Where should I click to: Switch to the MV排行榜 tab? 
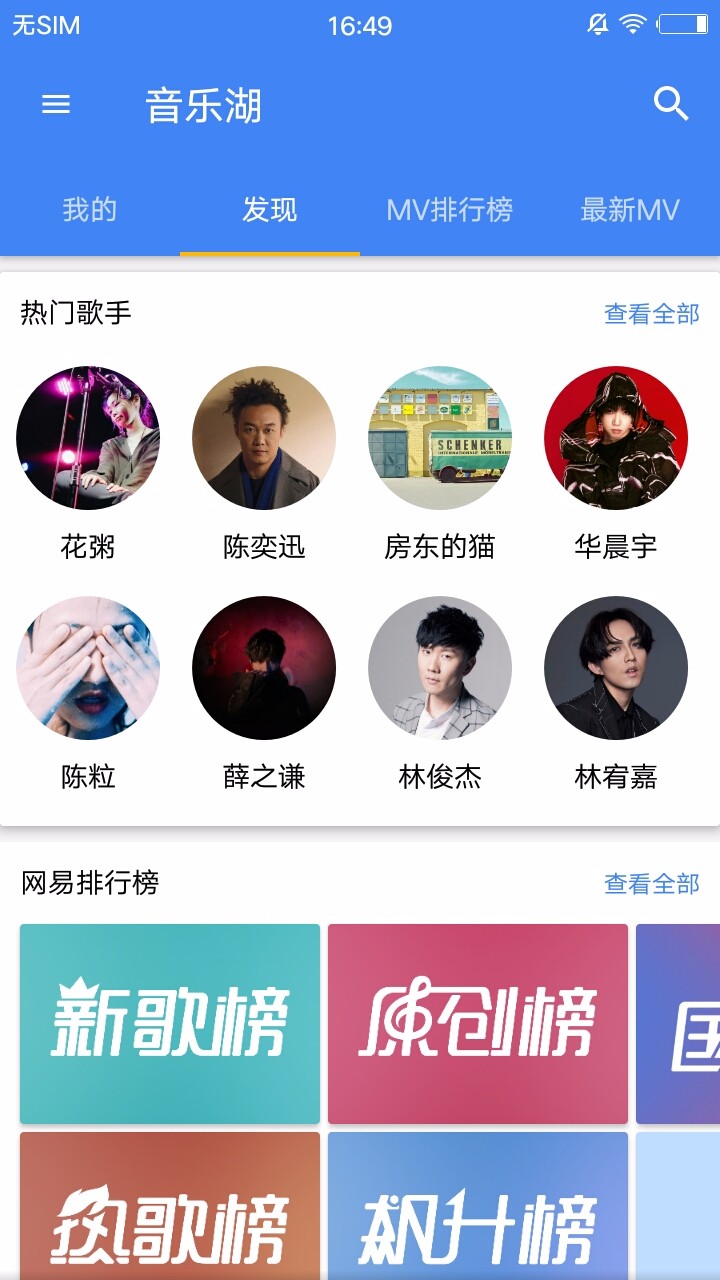pos(450,210)
